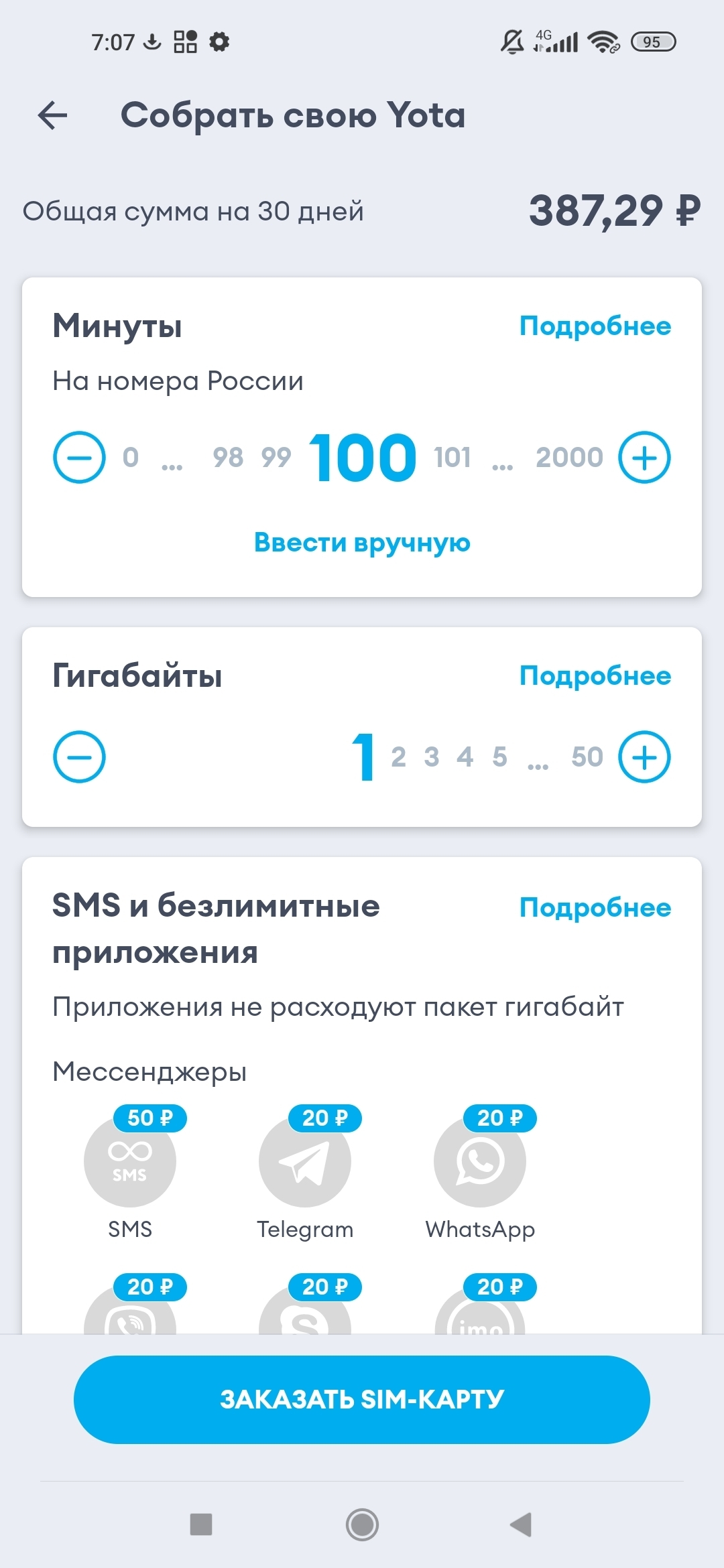
Task: Add gigabytes with the plus button
Action: pos(644,757)
